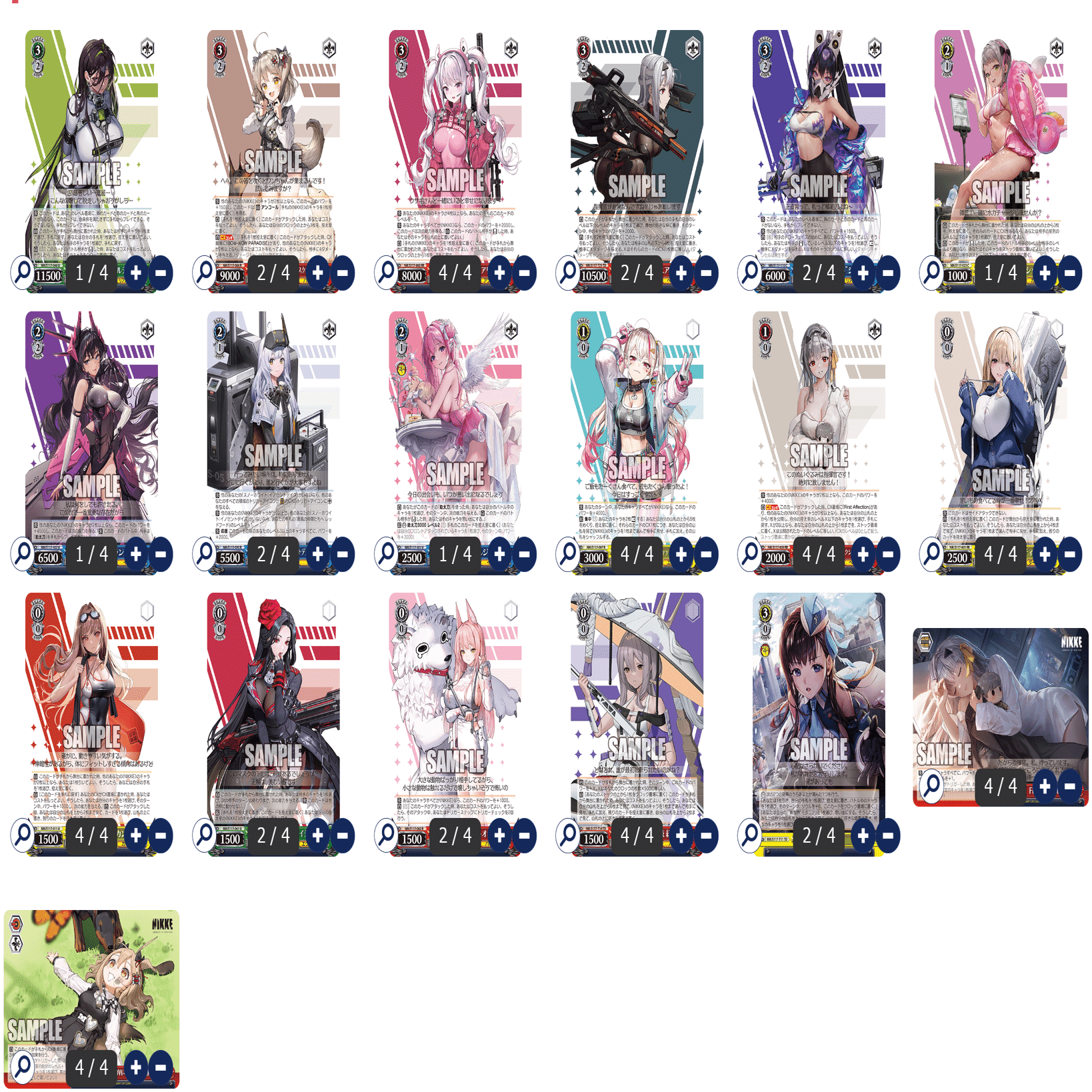Add a copy of the red-rose 1500 card
Screen dimensions: 1092x1092
(x=318, y=835)
